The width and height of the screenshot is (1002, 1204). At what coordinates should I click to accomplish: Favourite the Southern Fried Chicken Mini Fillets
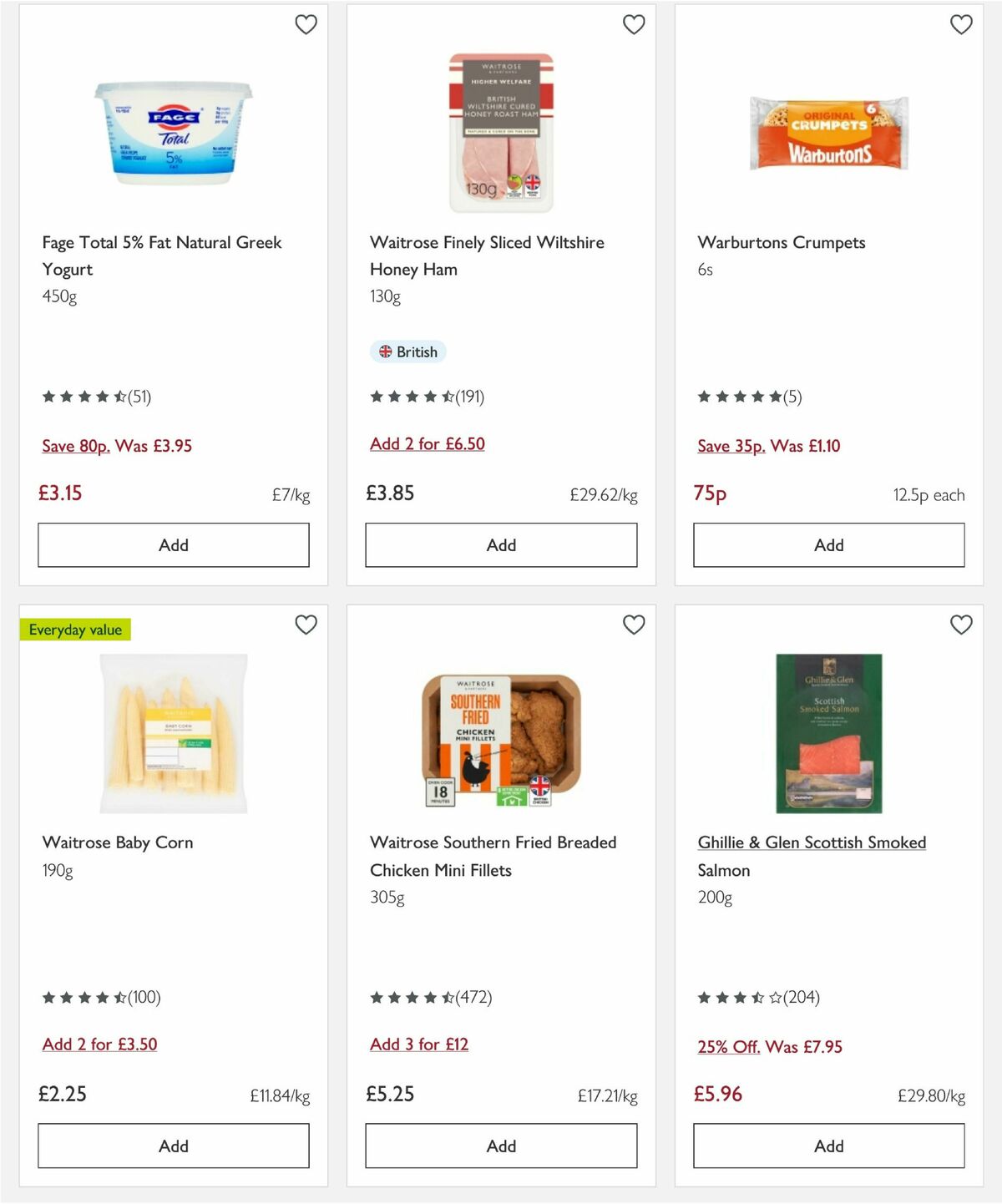click(x=634, y=625)
